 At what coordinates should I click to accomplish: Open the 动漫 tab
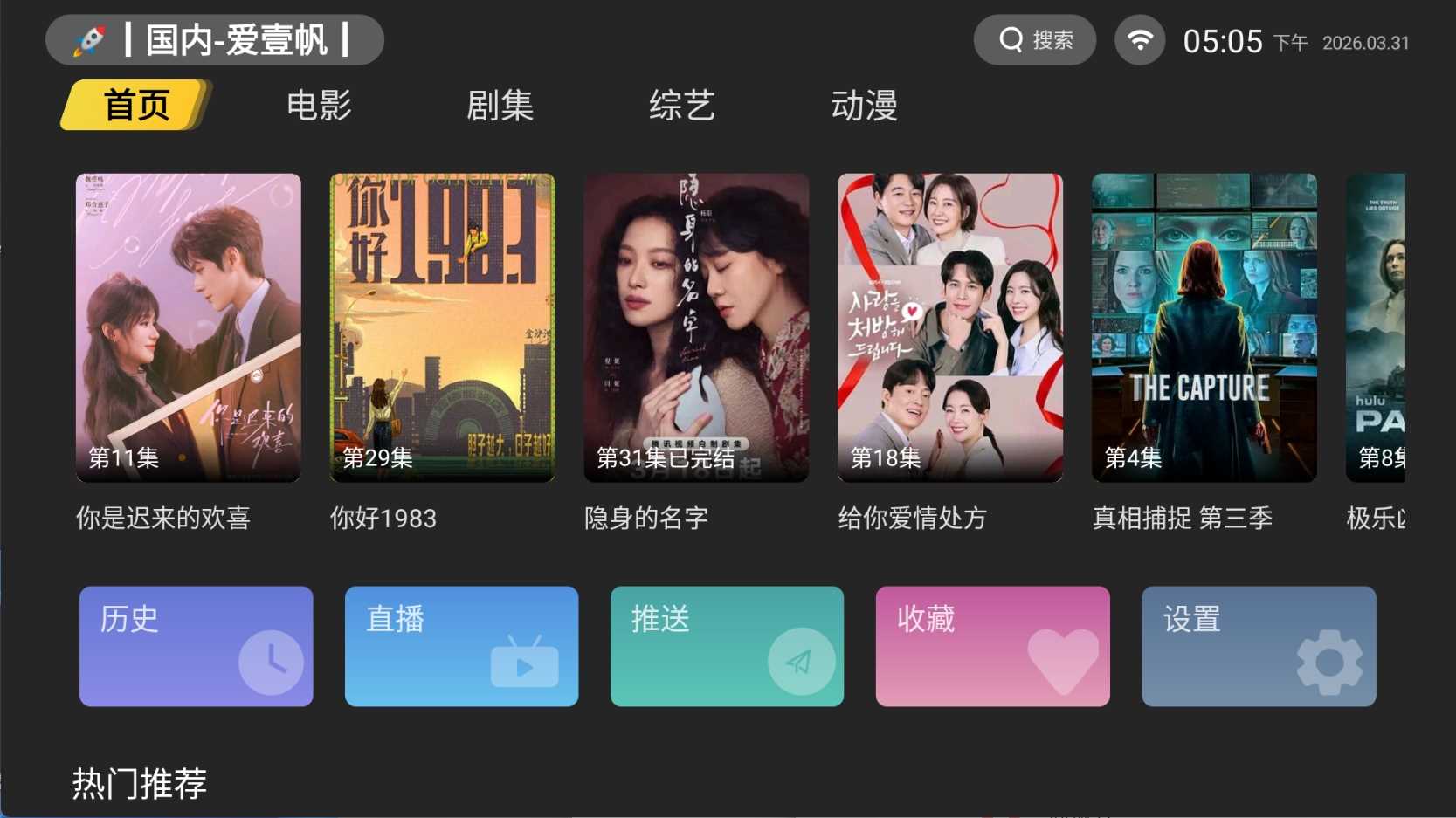864,106
